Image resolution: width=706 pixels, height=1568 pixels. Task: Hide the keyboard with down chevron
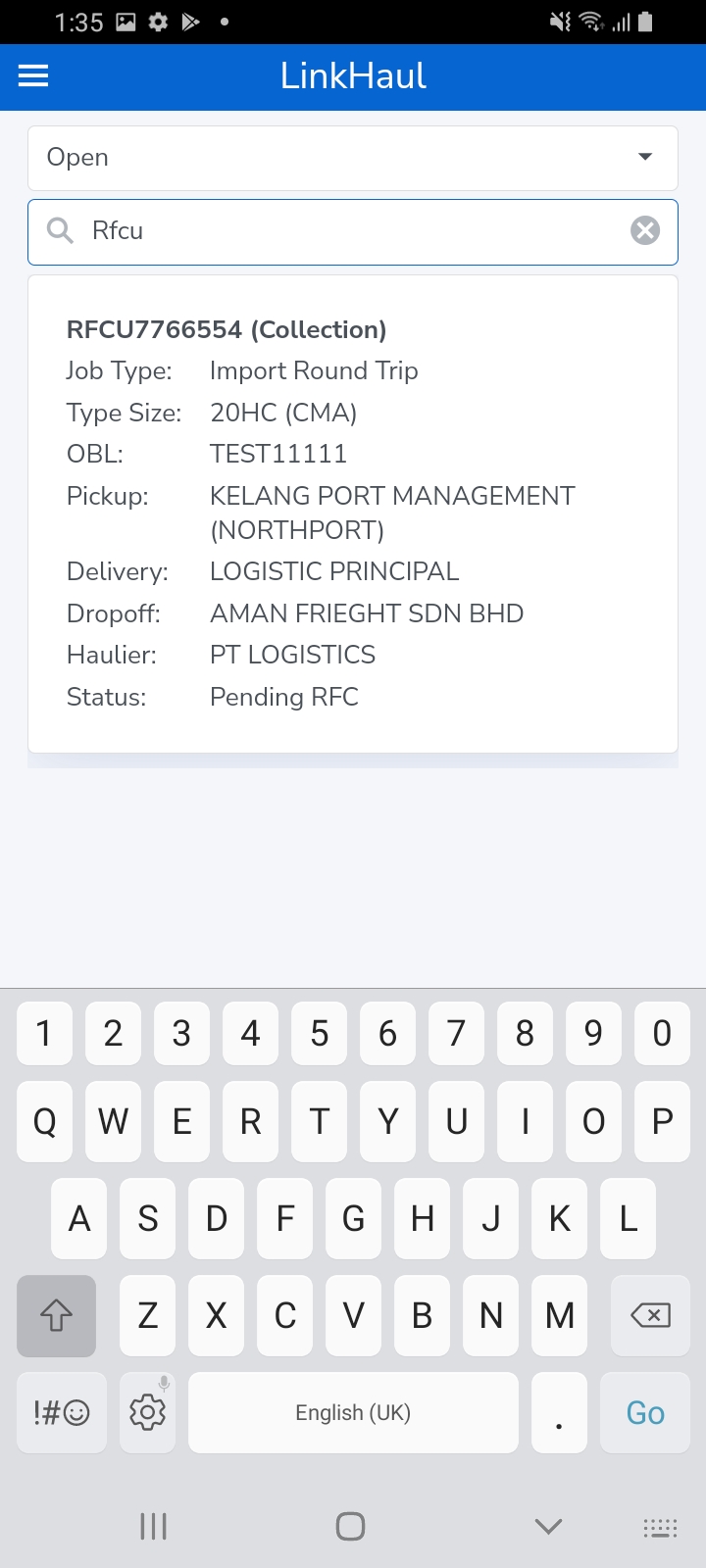[548, 1526]
